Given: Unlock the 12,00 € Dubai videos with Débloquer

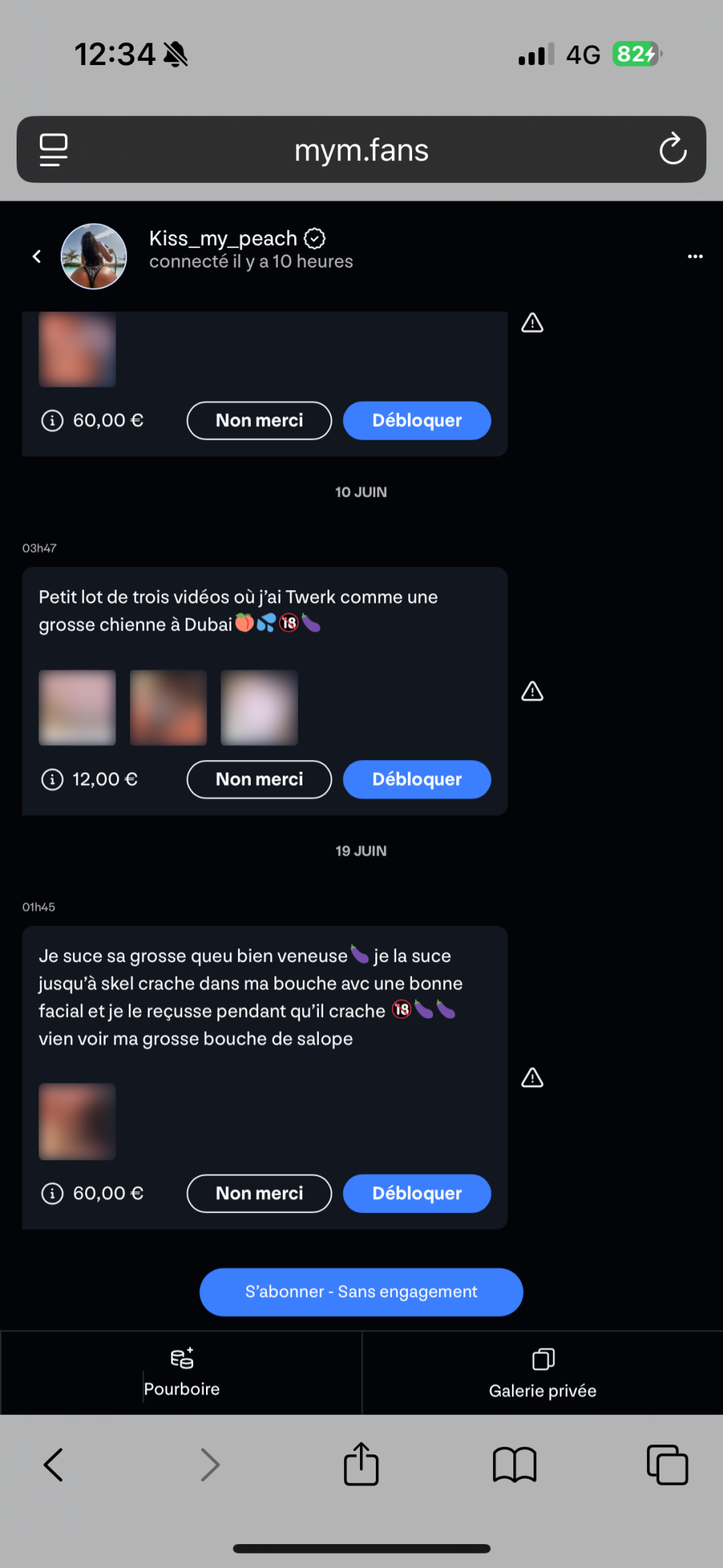Looking at the screenshot, I should click(x=416, y=779).
